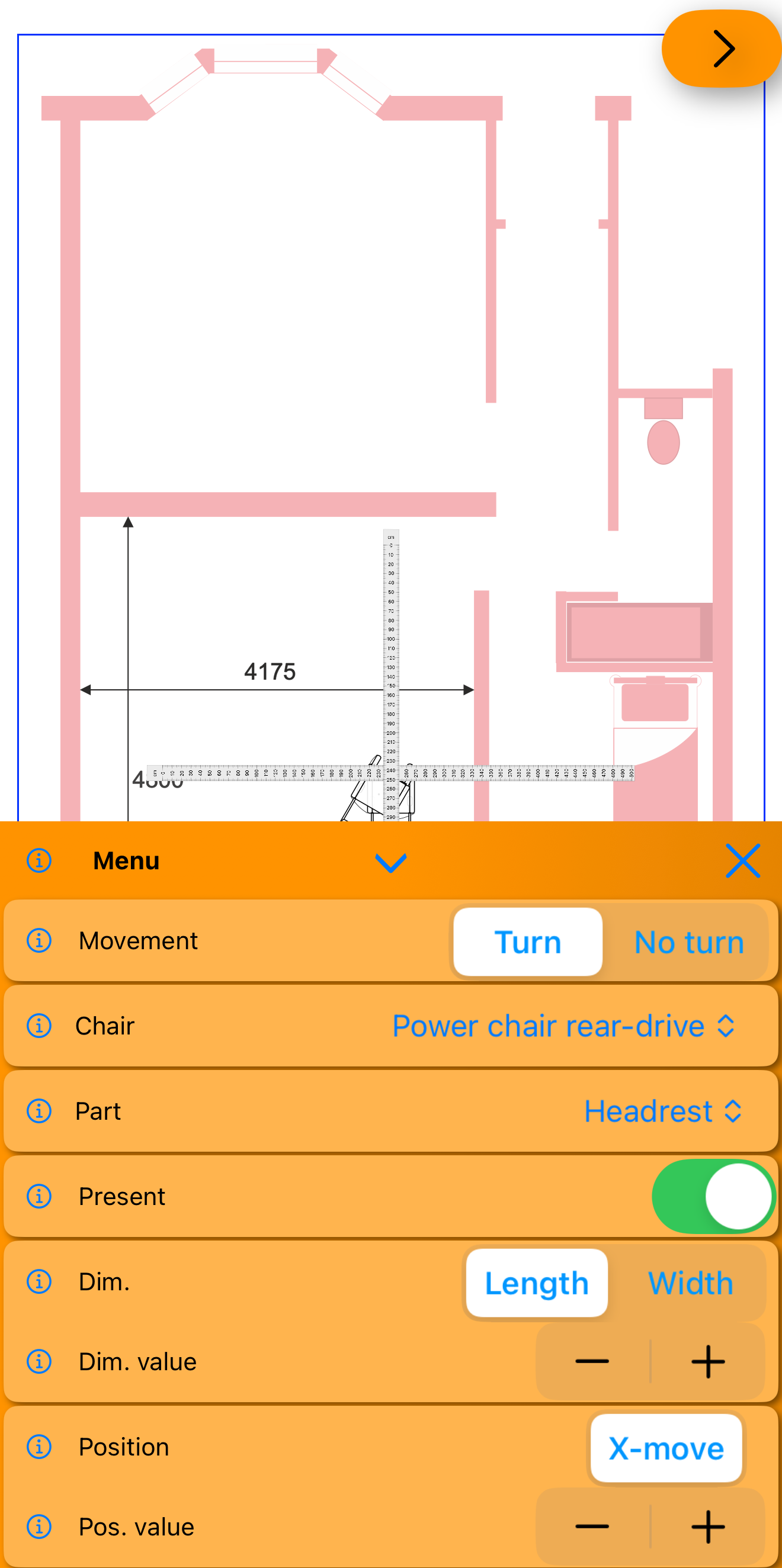This screenshot has width=782, height=1568.
Task: Show info about Chair
Action: (39, 1026)
